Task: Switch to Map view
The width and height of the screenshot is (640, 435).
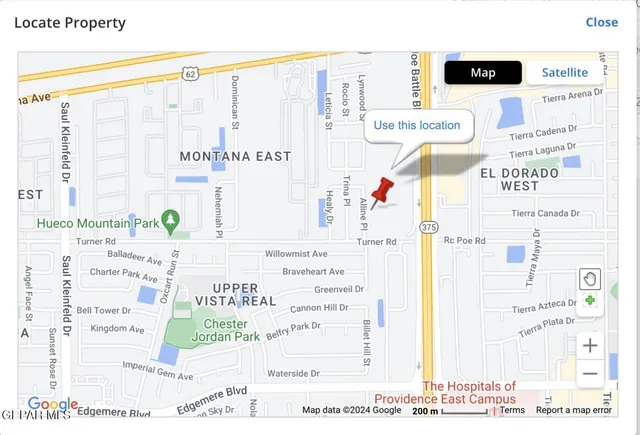Action: [x=483, y=73]
